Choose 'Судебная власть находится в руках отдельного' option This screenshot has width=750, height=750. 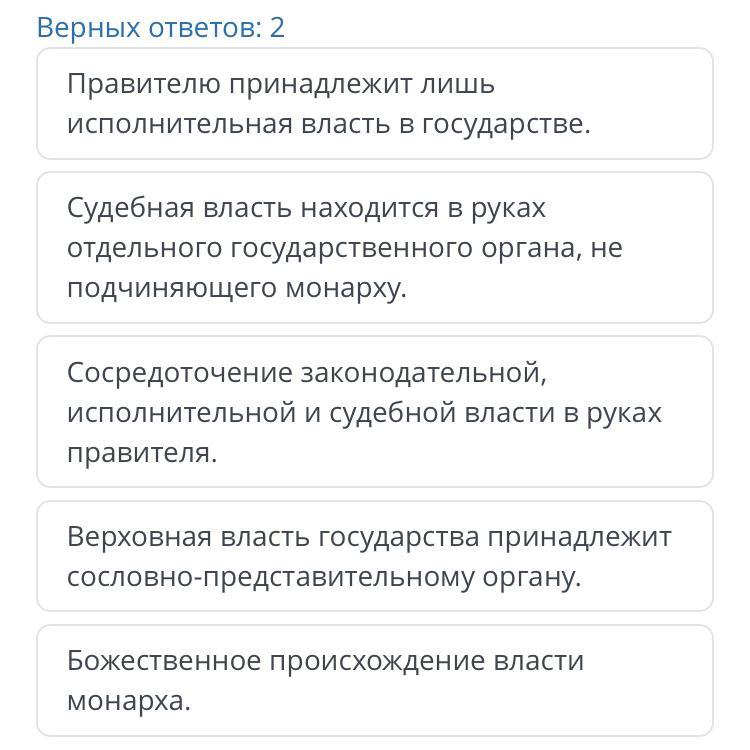point(375,247)
